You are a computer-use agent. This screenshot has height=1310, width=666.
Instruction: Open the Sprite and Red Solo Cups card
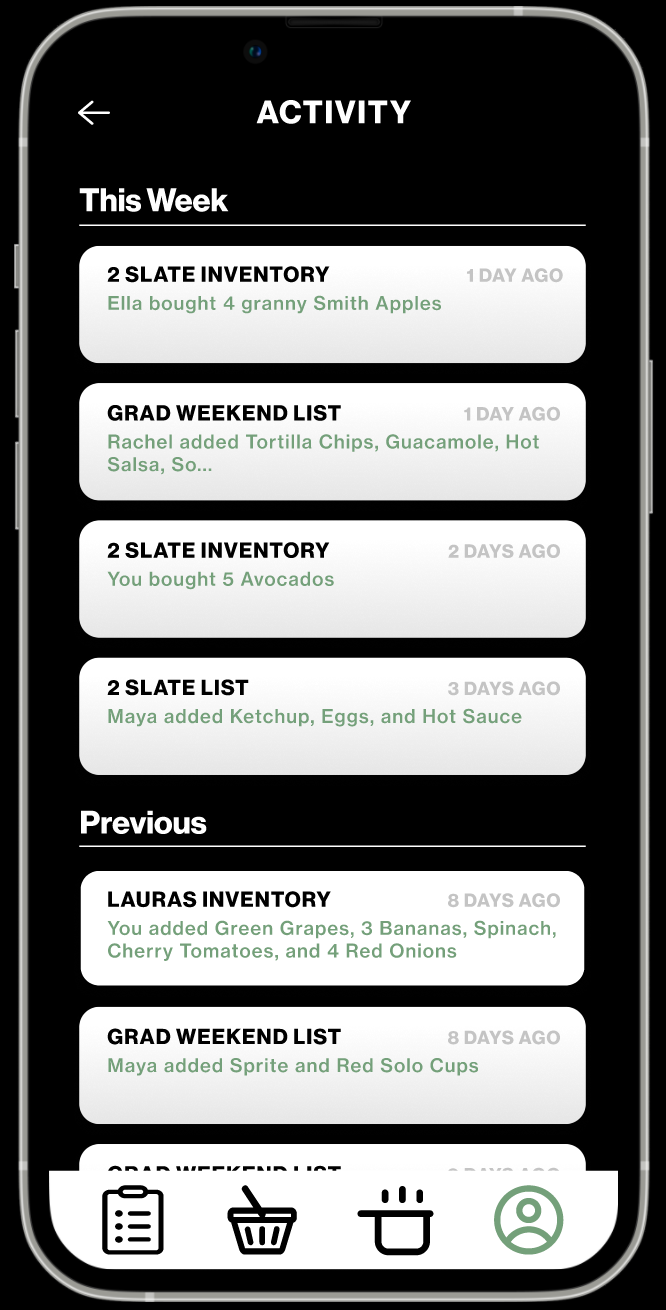(332, 1065)
